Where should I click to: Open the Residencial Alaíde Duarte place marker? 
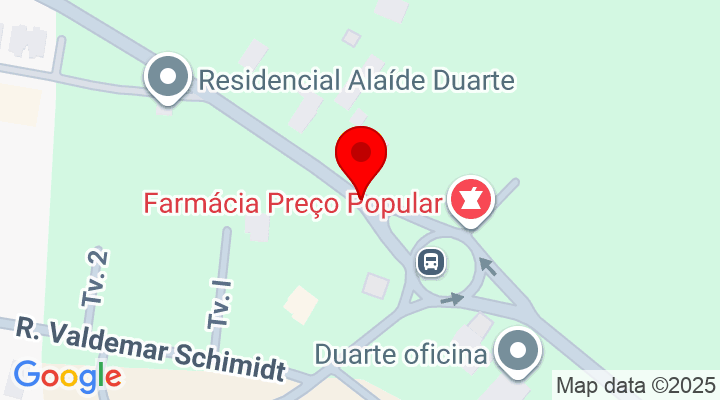pyautogui.click(x=170, y=77)
